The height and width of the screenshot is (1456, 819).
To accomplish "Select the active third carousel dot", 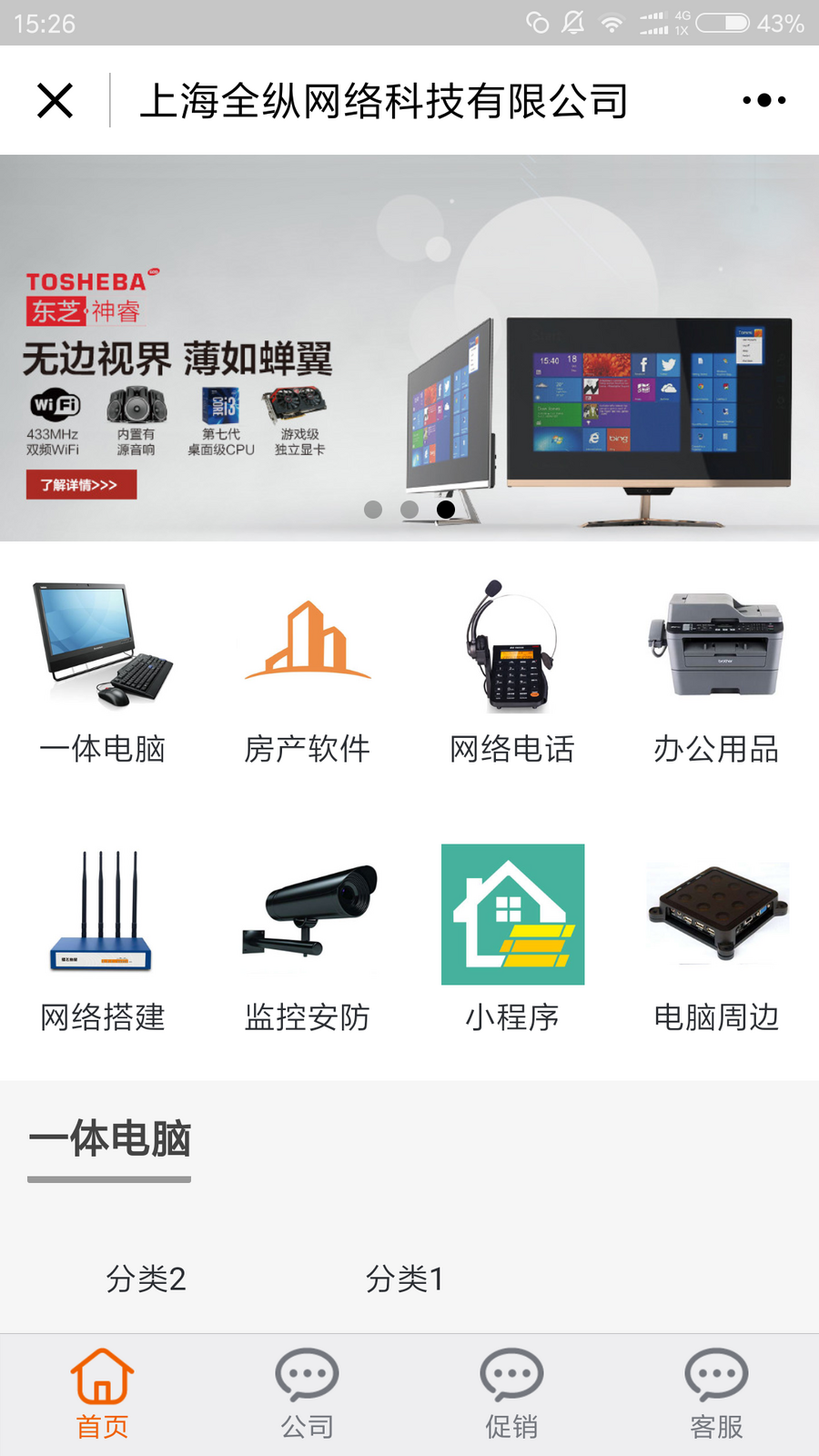I will [445, 511].
